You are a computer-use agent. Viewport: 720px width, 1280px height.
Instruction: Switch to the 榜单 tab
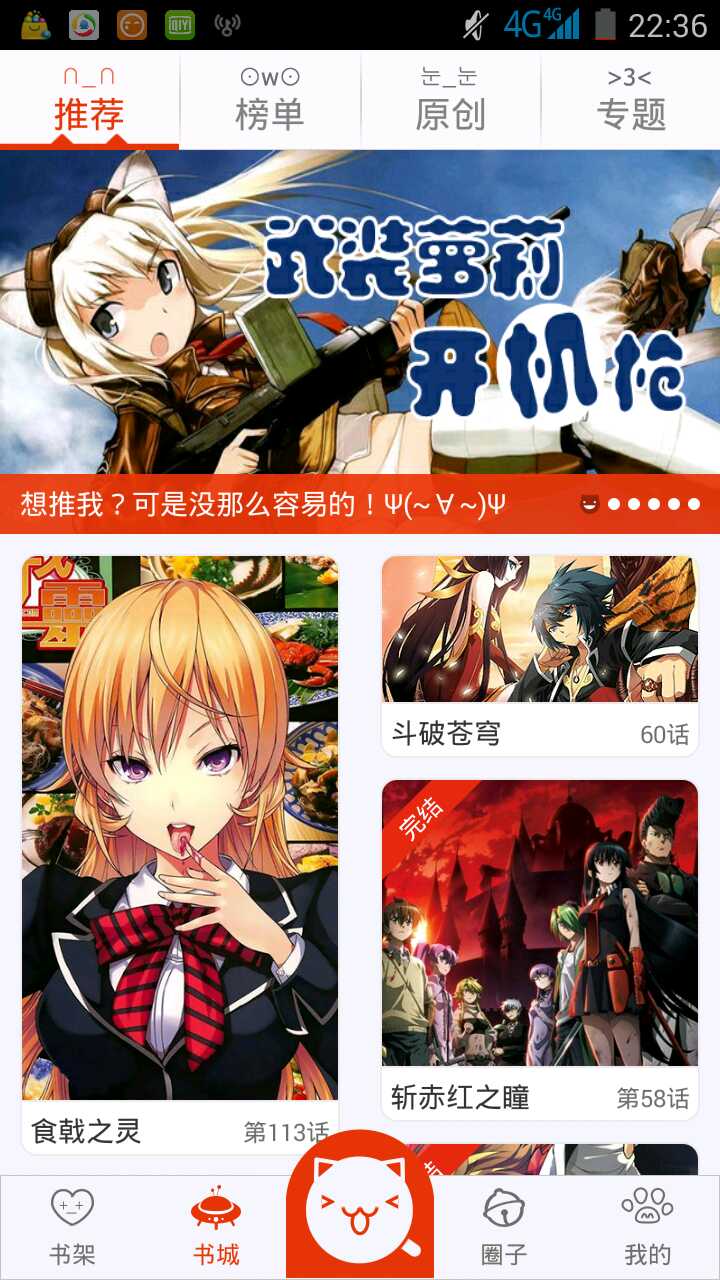(270, 100)
